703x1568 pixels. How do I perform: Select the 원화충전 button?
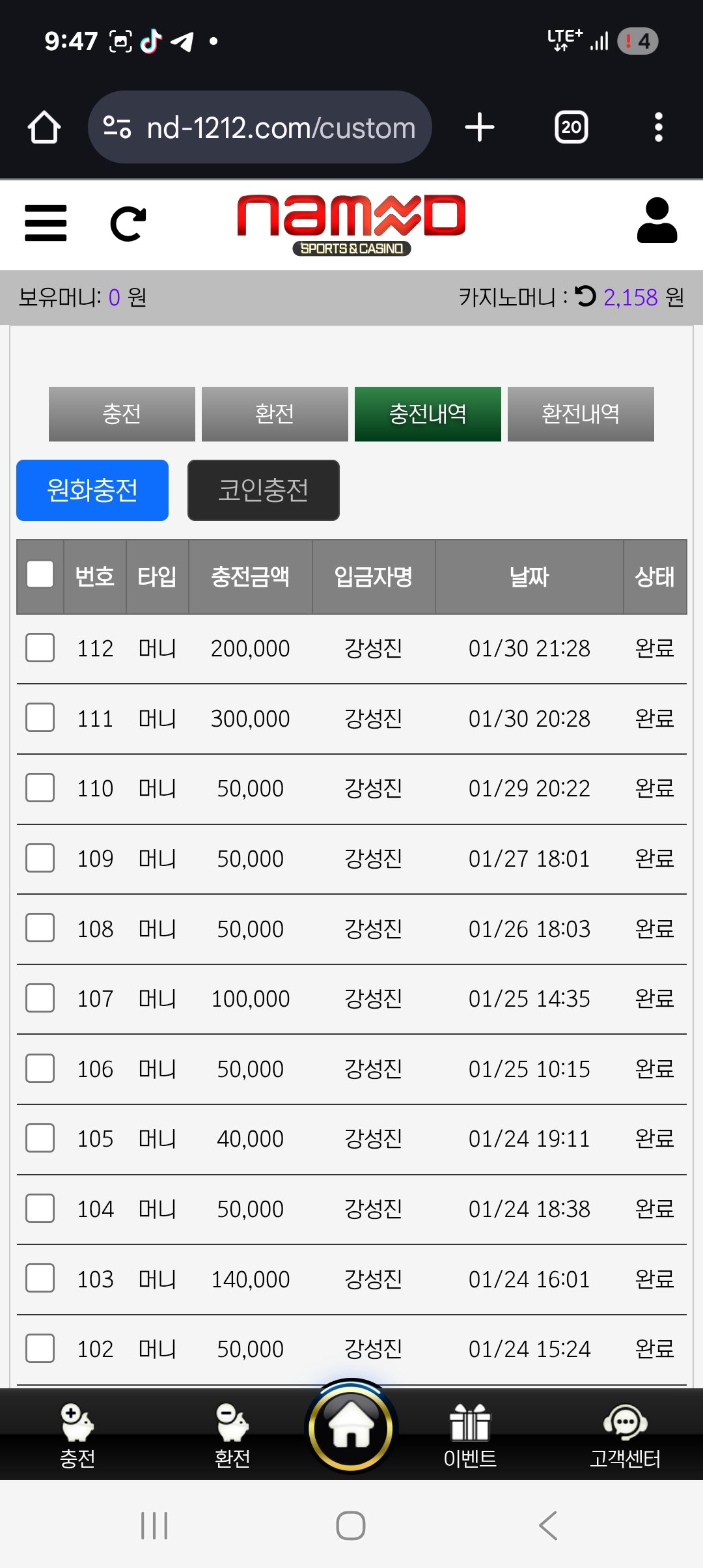click(92, 490)
